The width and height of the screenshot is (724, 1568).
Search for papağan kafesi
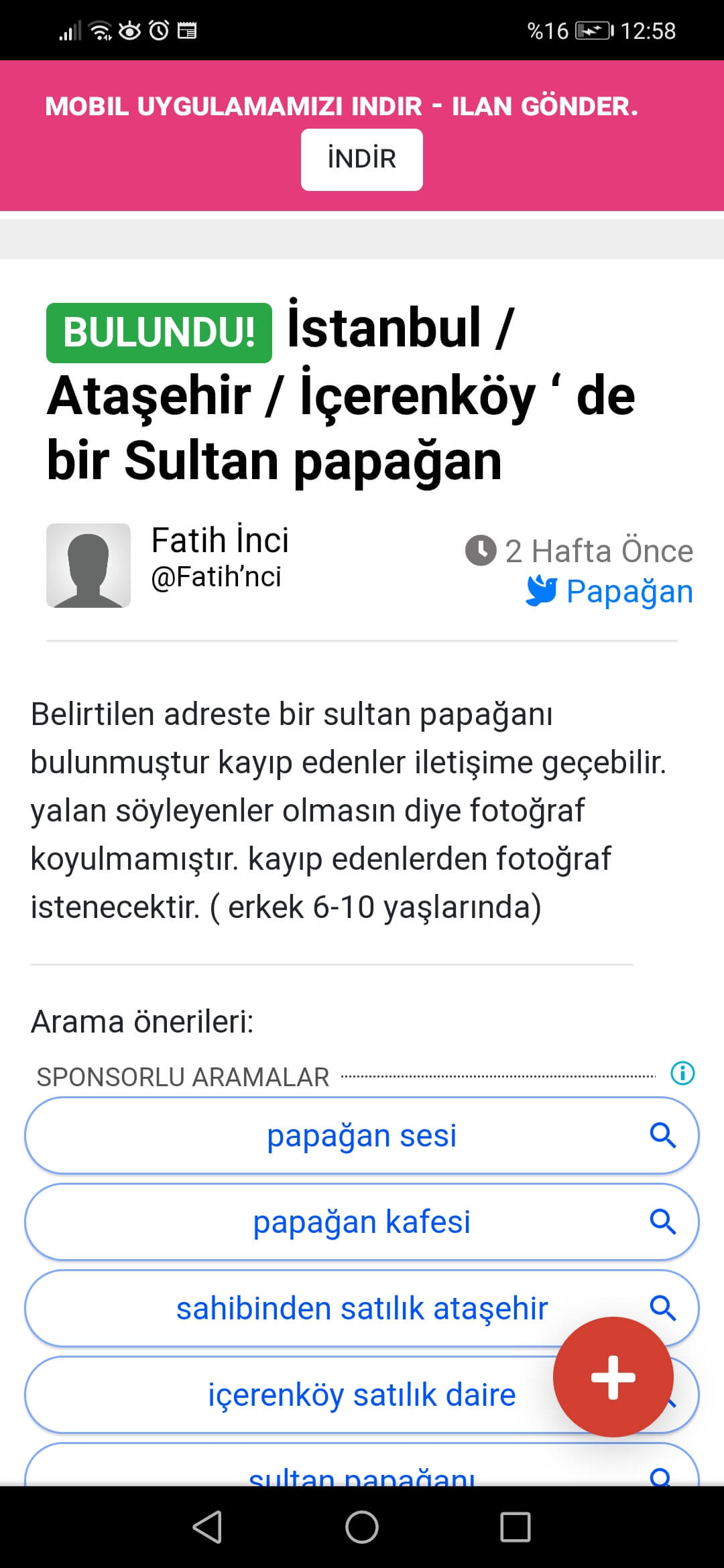[361, 1222]
